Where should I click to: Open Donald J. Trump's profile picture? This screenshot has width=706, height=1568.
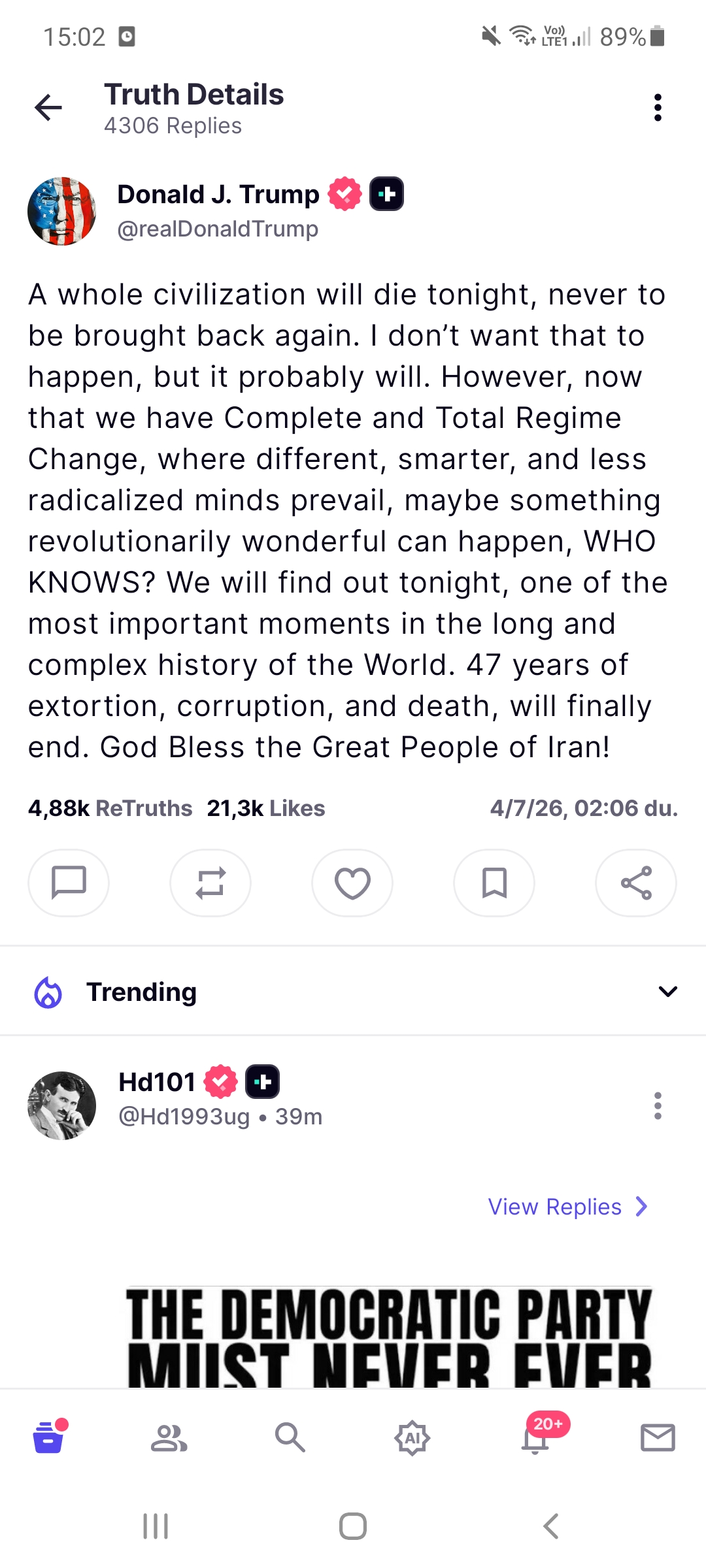tap(62, 211)
